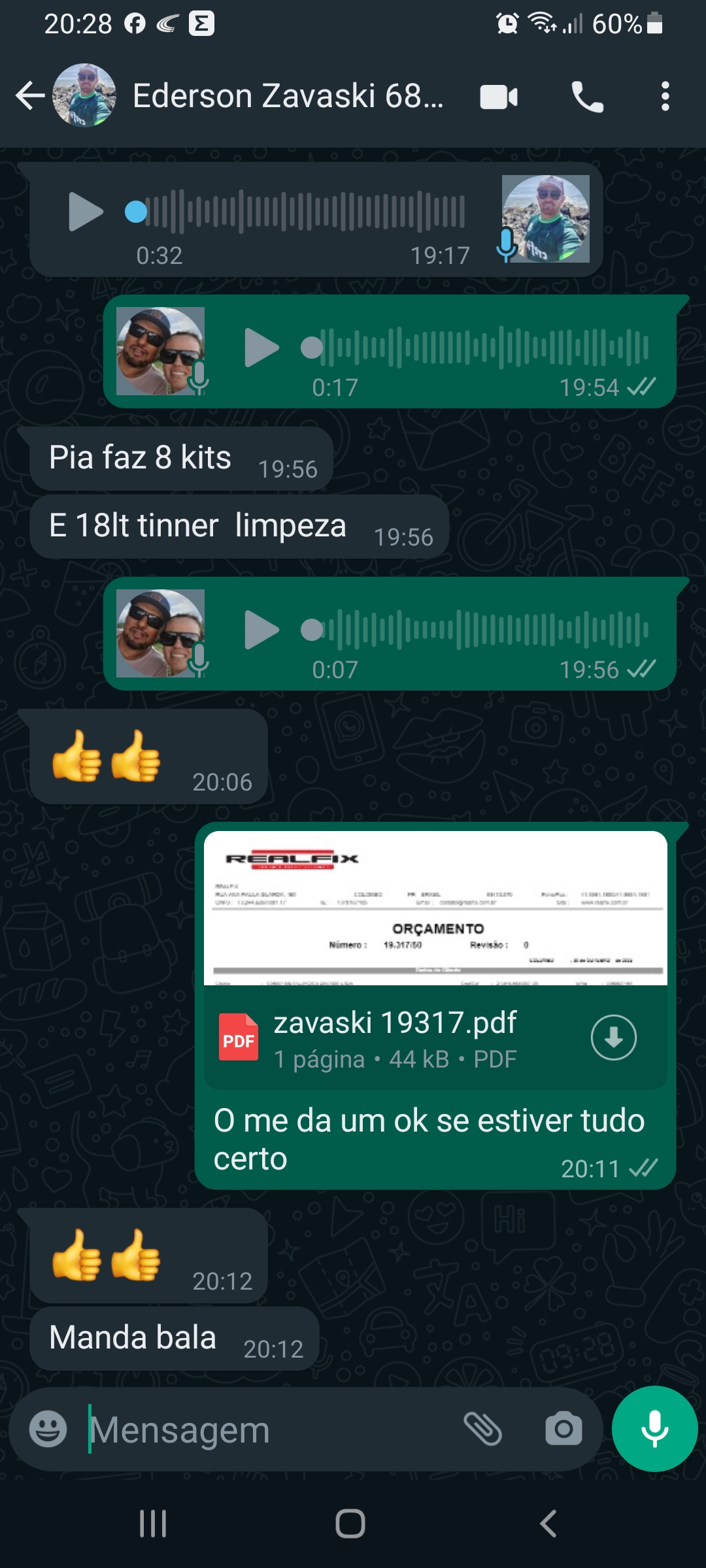Open the camera to send a photo
The image size is (706, 1568).
[x=563, y=1429]
